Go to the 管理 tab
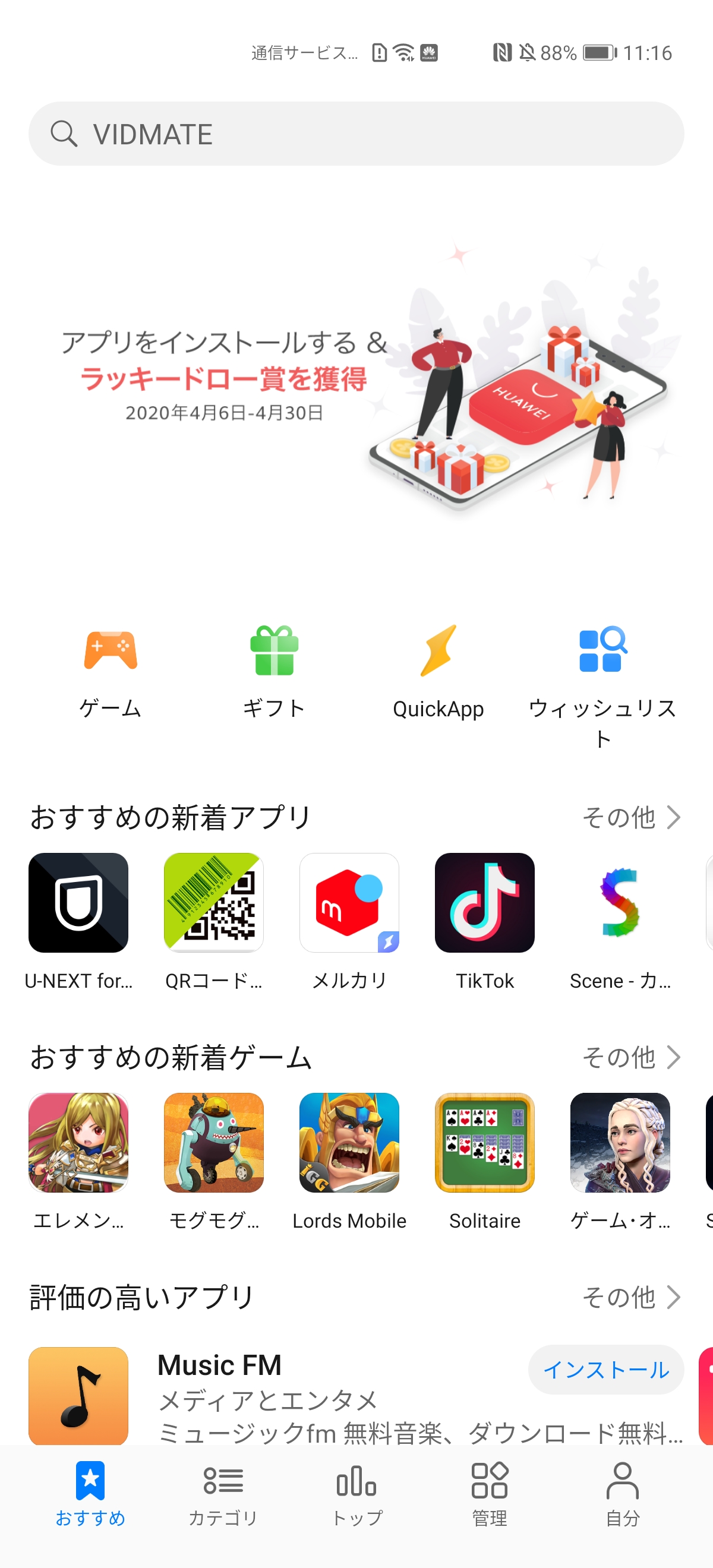This screenshot has width=713, height=1568. [490, 1494]
